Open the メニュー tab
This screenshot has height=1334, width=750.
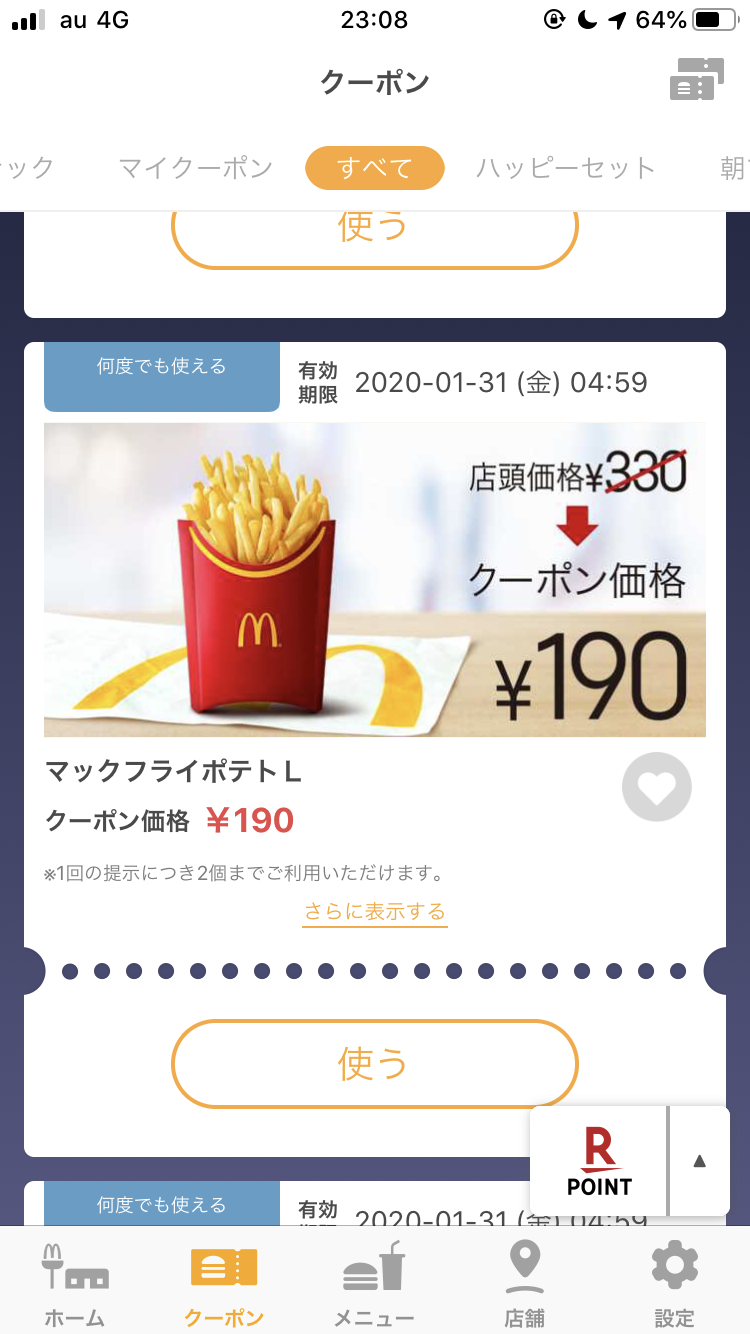(x=374, y=1283)
